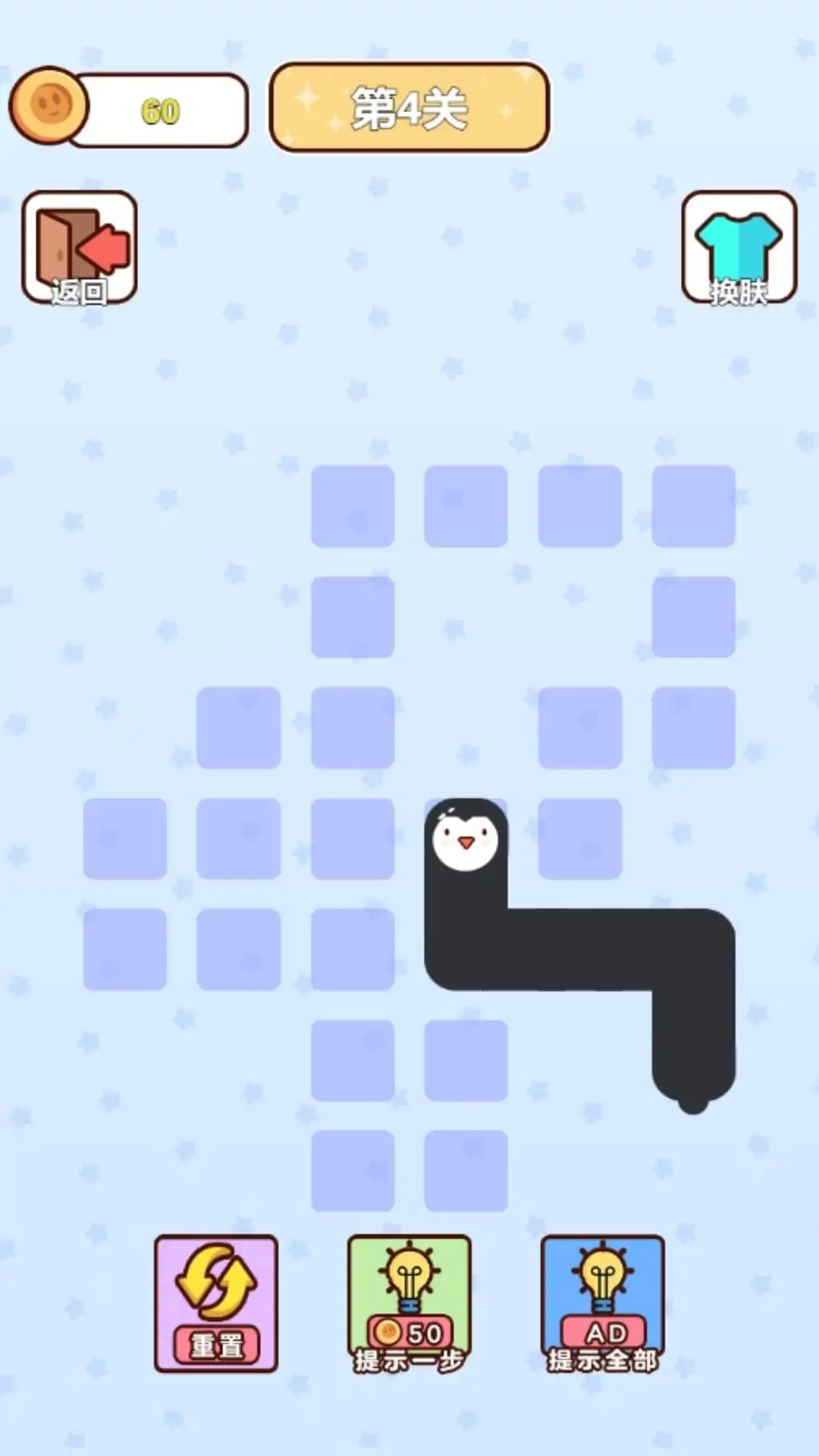This screenshot has width=819, height=1456.
Task: Tap the penguin head
Action: click(466, 839)
